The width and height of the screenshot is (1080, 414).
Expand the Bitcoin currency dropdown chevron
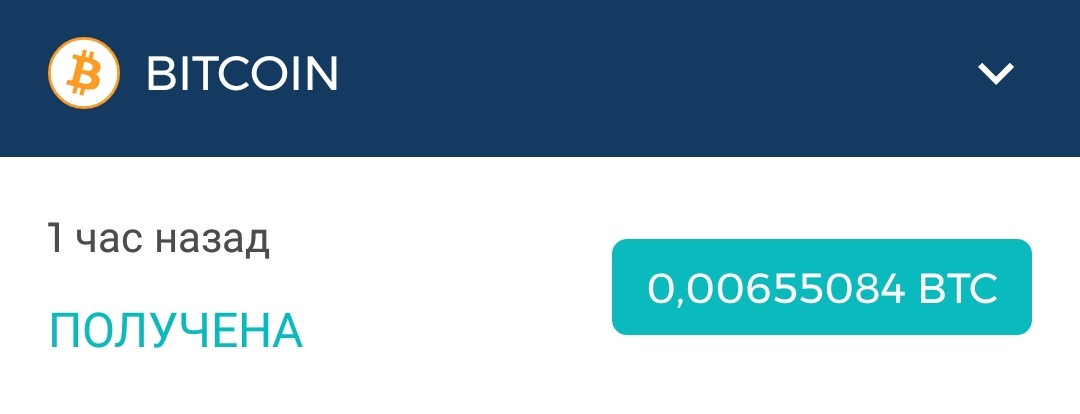pos(996,74)
